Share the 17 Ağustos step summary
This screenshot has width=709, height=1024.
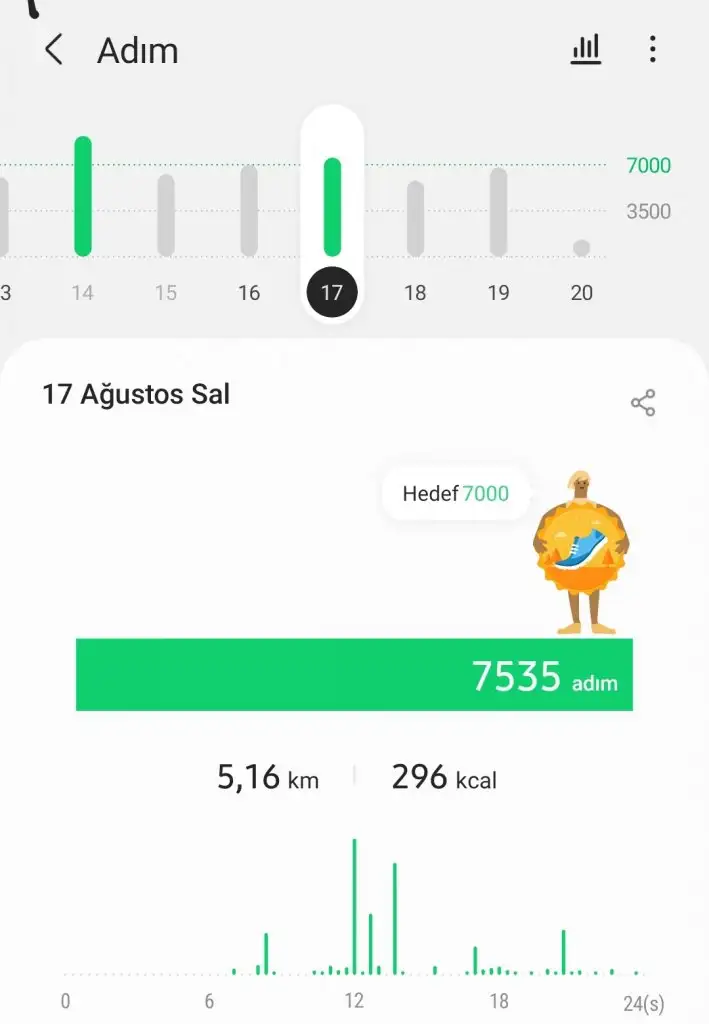pos(643,403)
